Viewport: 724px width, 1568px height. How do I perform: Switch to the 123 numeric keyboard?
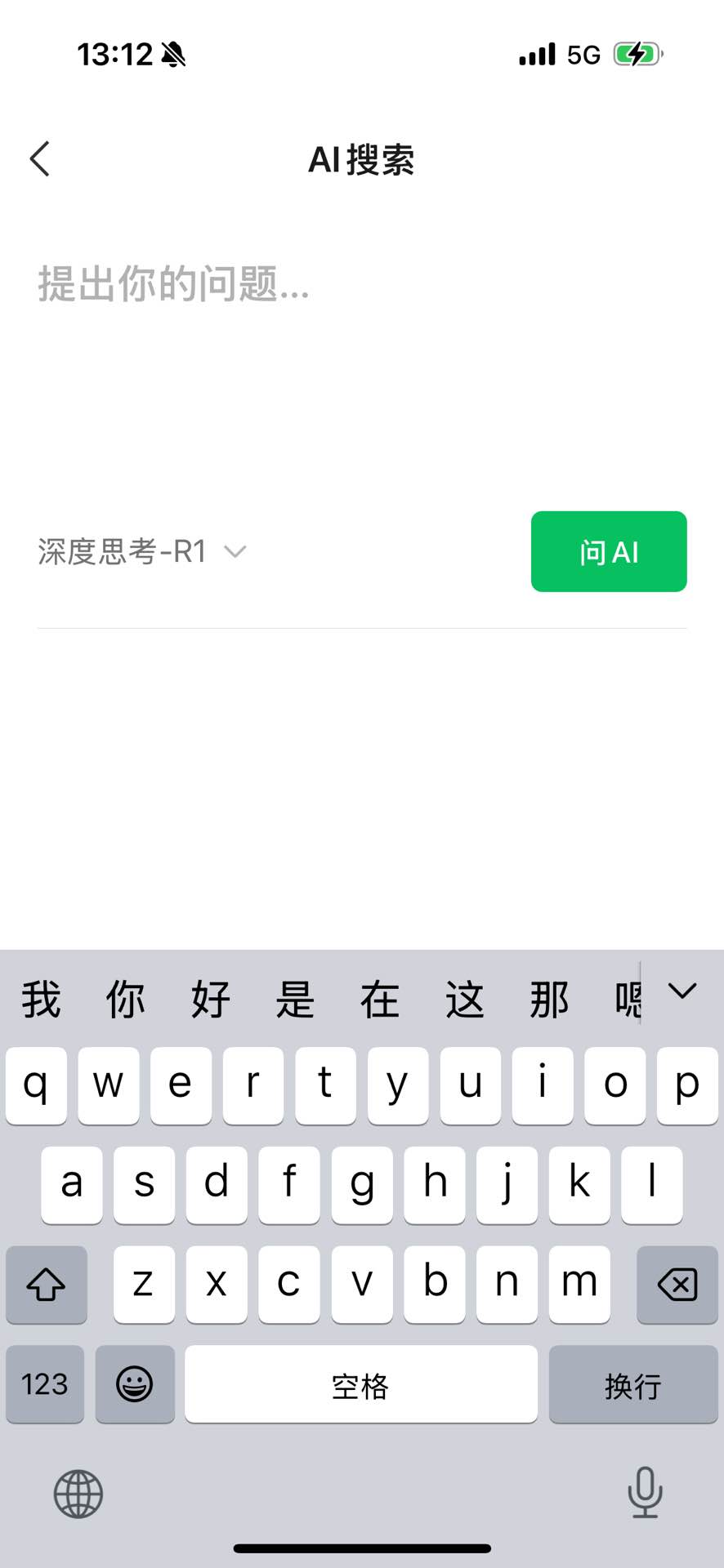coord(45,1385)
